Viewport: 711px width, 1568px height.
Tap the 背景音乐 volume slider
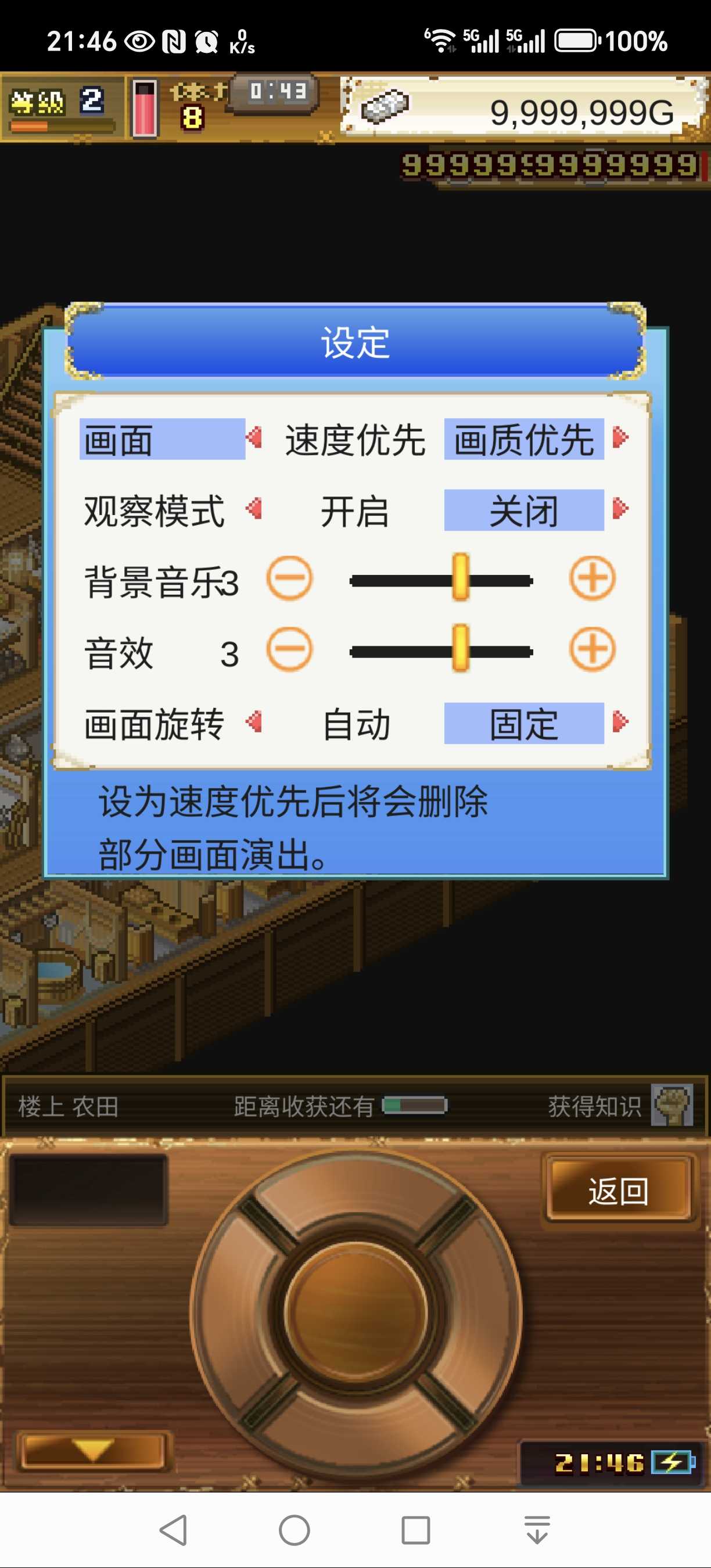(441, 581)
